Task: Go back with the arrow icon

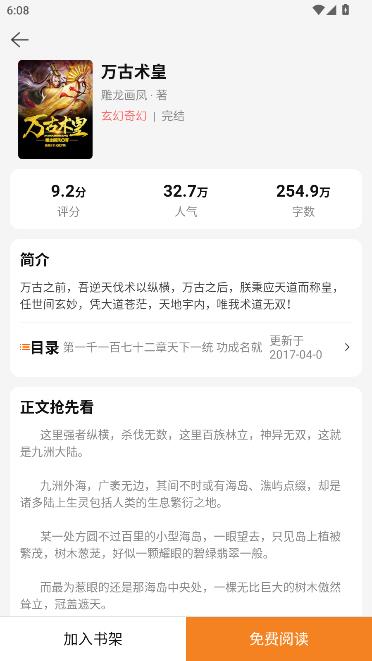Action: [20, 40]
